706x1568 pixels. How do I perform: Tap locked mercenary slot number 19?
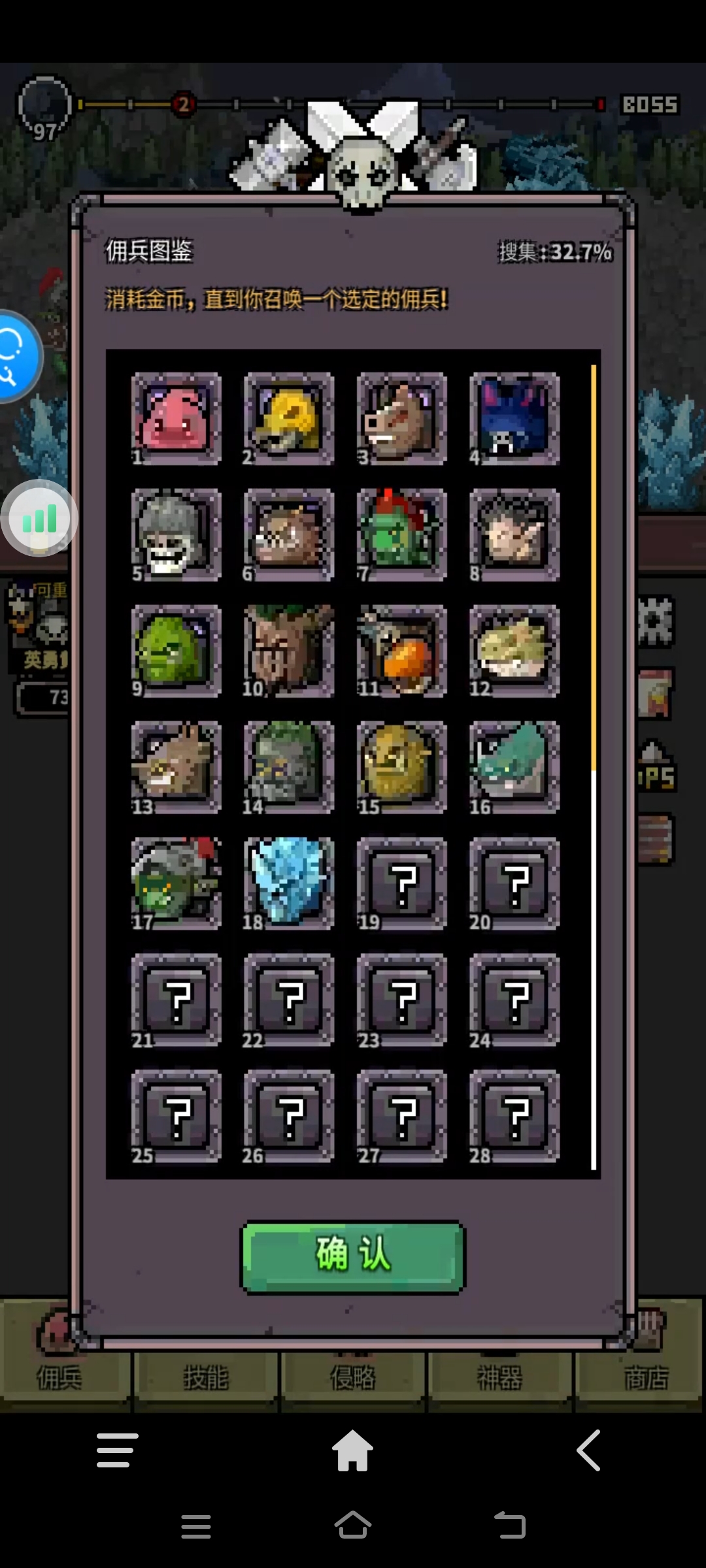tap(401, 883)
